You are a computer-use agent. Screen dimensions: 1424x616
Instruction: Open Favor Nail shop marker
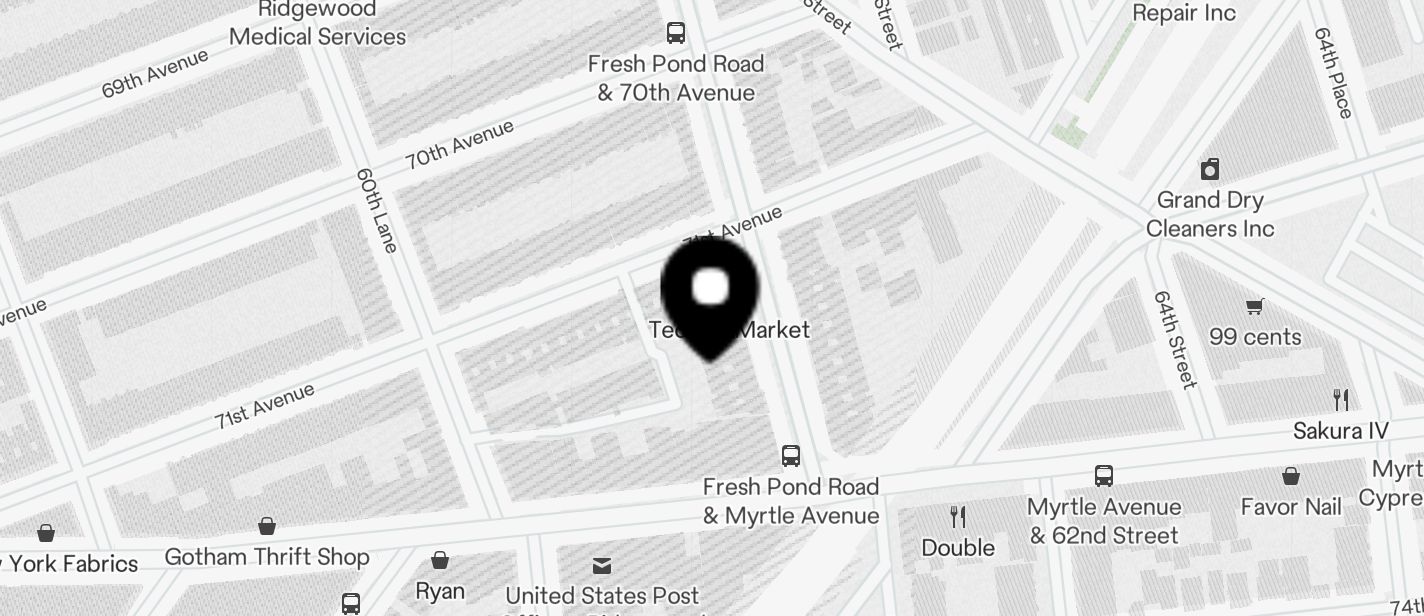pos(1291,476)
